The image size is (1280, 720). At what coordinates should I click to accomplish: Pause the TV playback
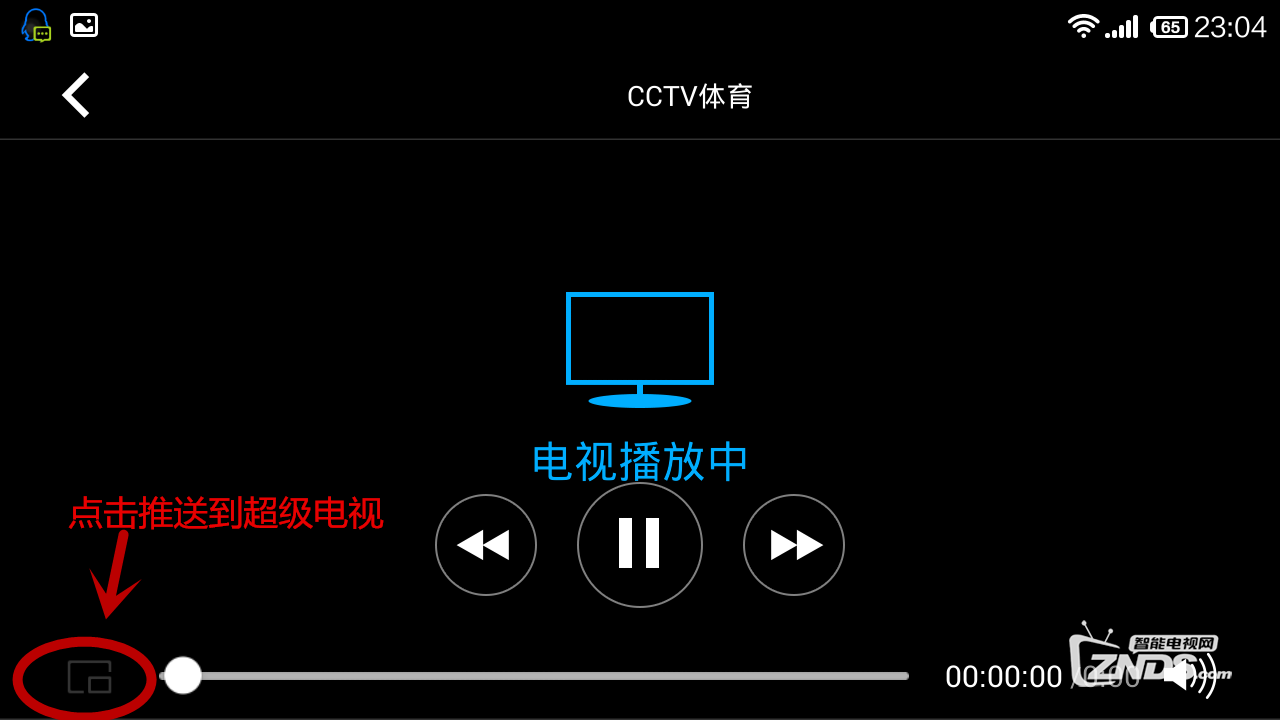639,544
